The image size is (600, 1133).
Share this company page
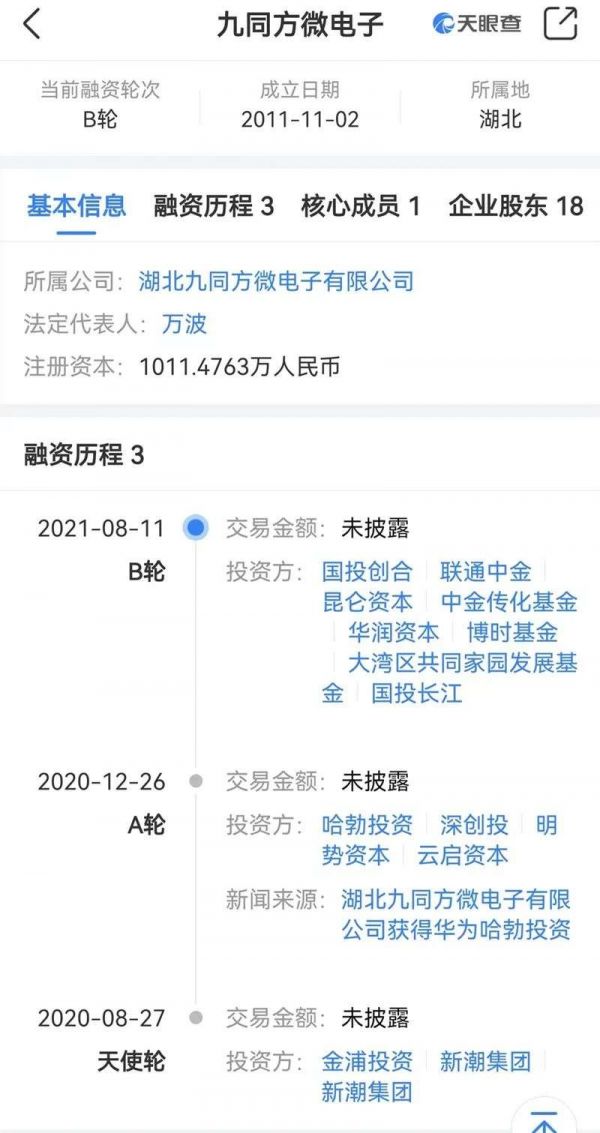click(561, 24)
